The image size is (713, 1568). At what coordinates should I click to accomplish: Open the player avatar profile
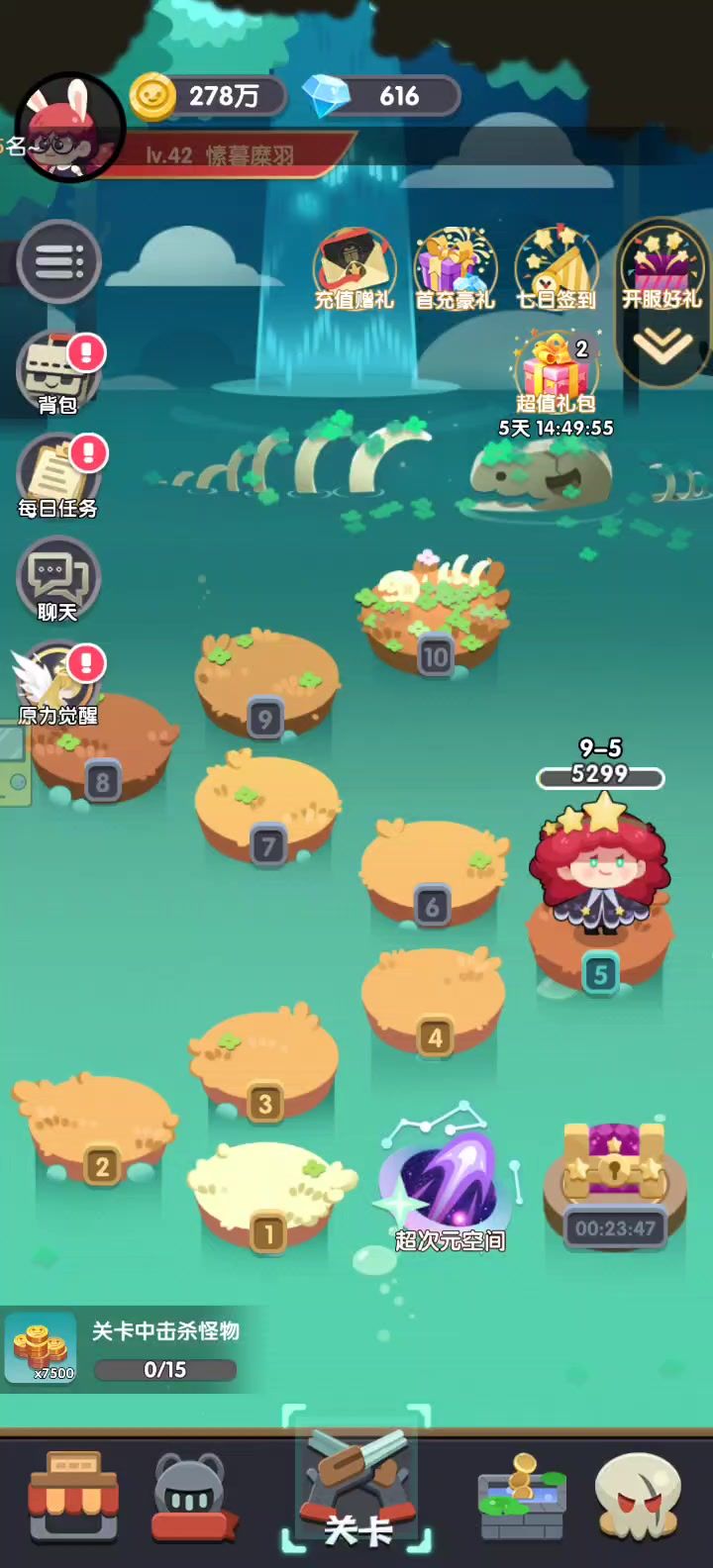point(69,127)
